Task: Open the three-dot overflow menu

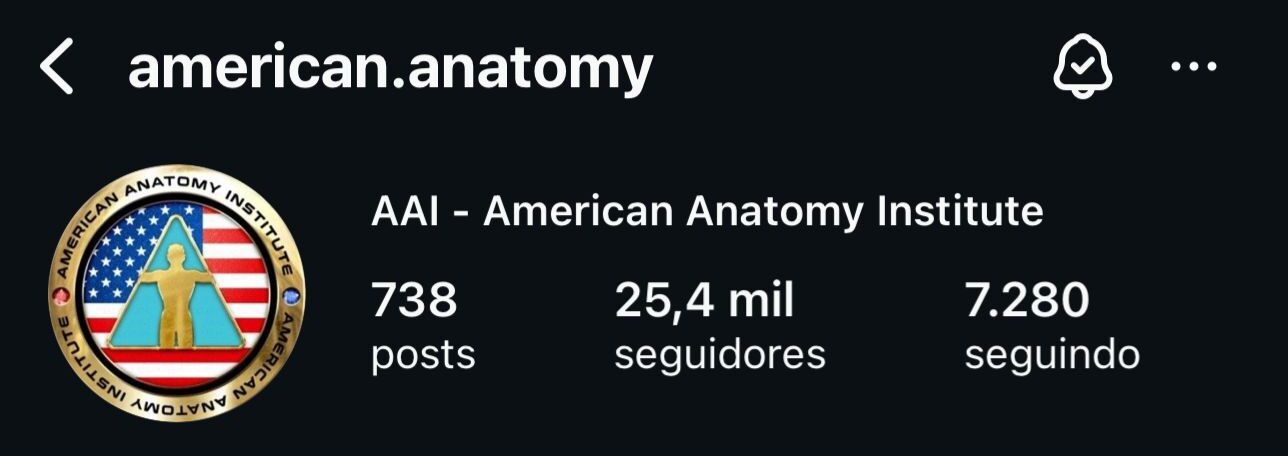Action: [1193, 68]
